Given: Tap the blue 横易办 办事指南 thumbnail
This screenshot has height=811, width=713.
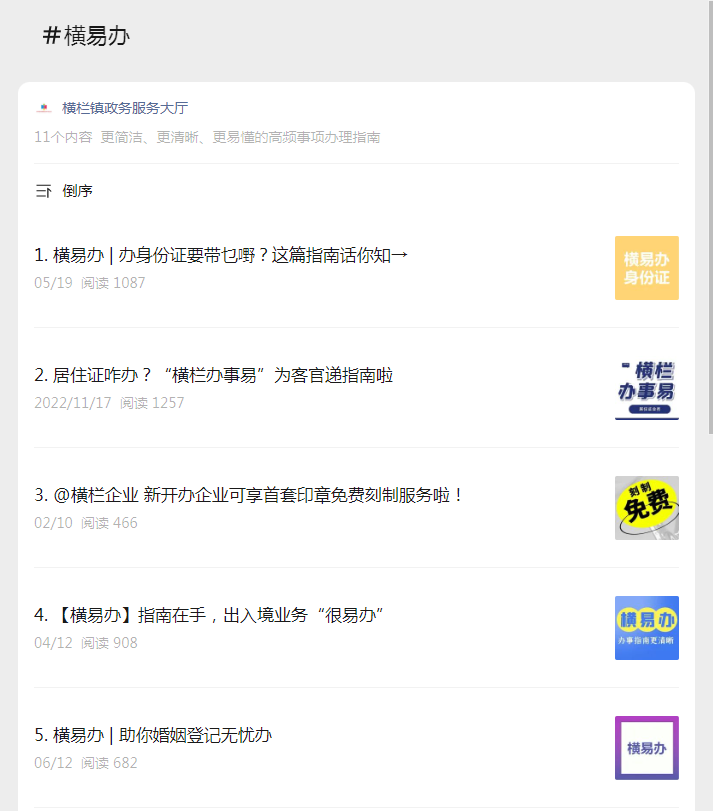Looking at the screenshot, I should click(646, 628).
